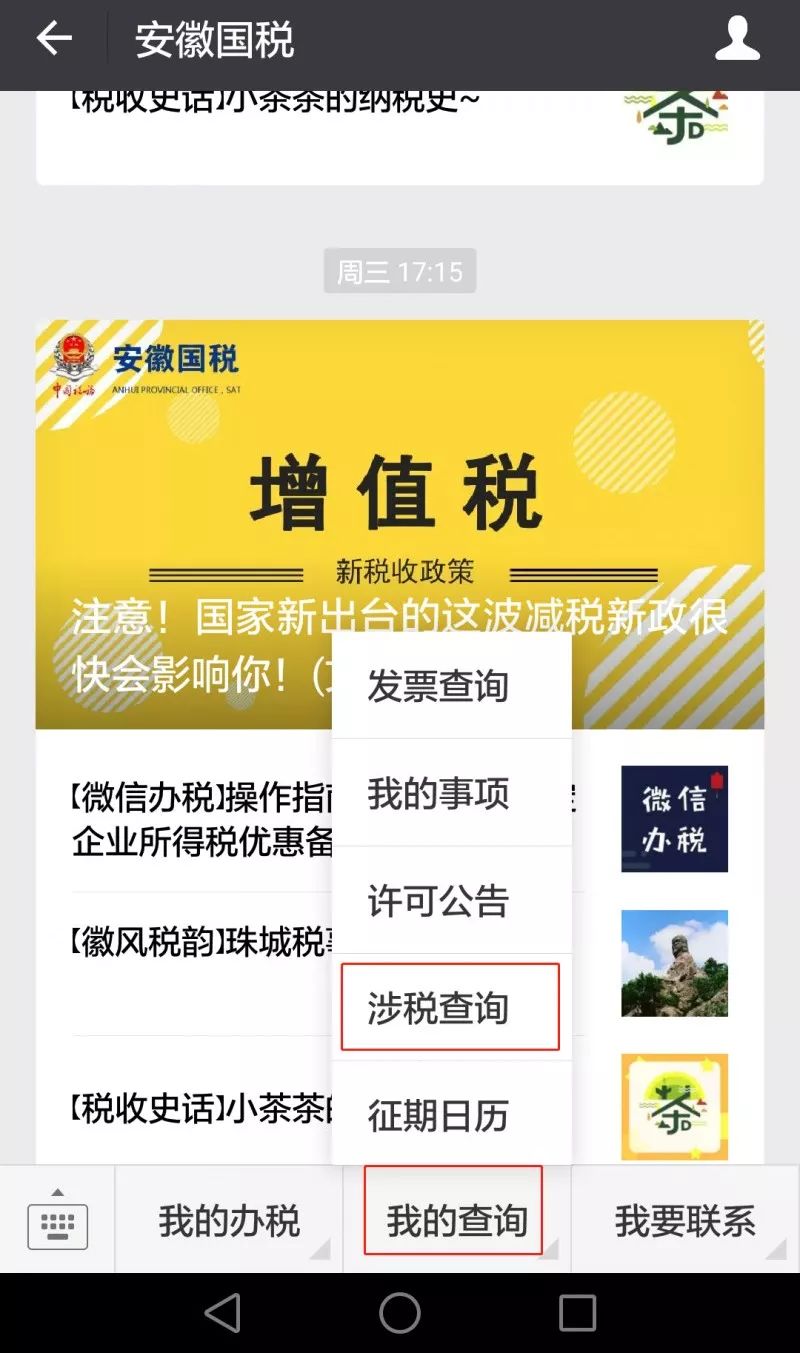Open the 我要联系 bottom menu
800x1353 pixels.
pyautogui.click(x=685, y=1221)
